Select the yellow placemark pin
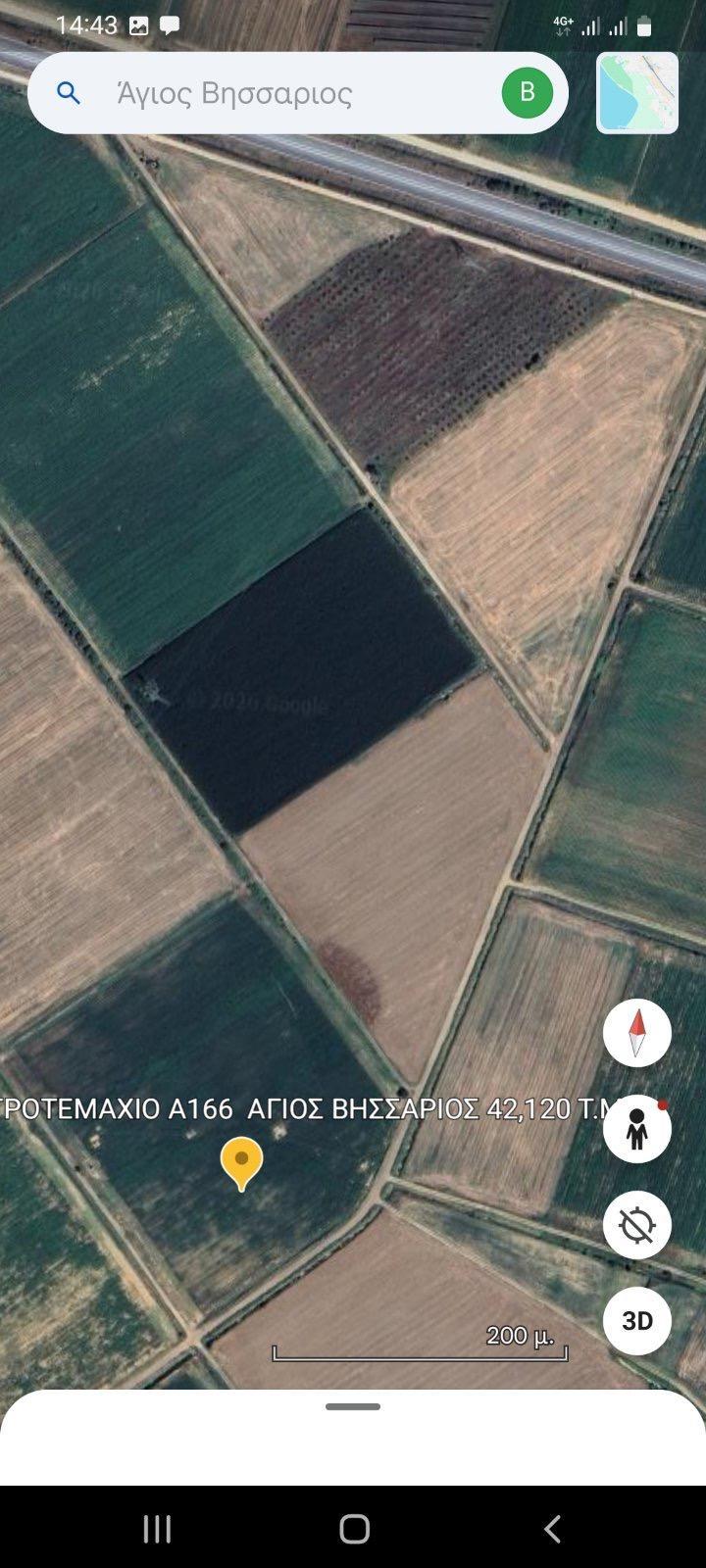 coord(241,1162)
